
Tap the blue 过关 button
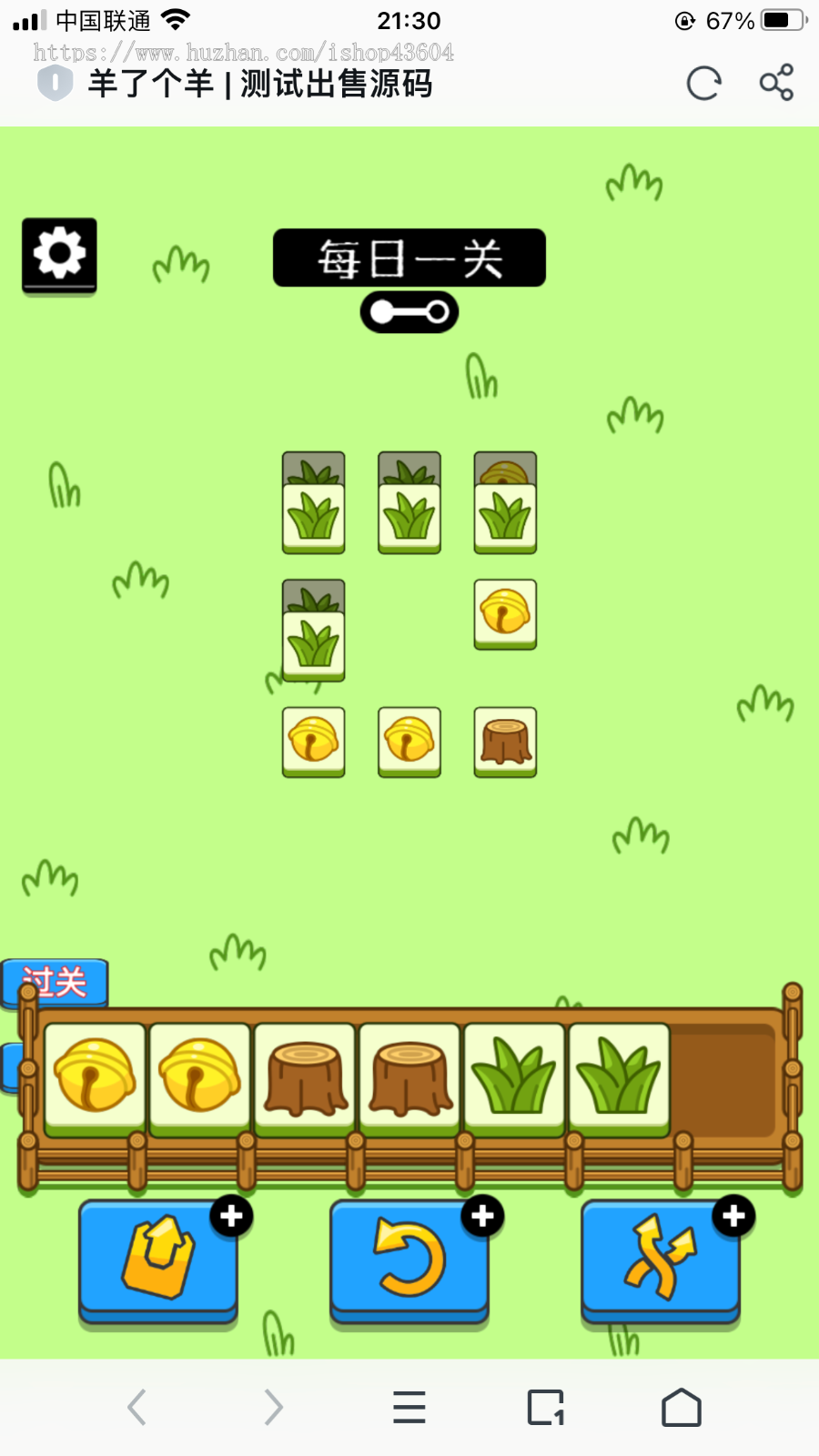click(56, 981)
